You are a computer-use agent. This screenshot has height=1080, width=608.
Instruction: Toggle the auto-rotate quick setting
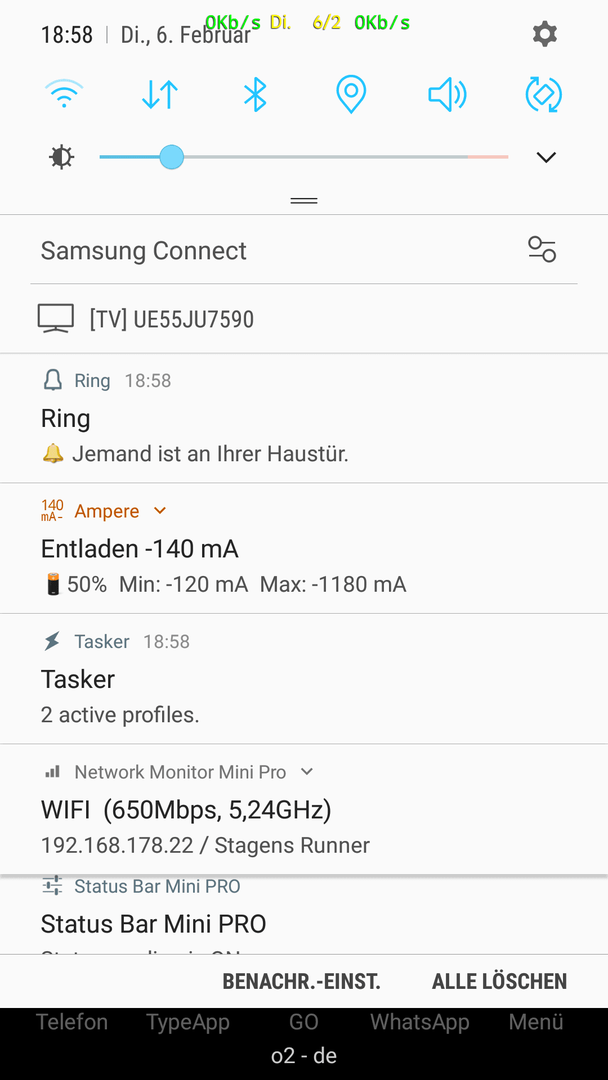tap(543, 94)
